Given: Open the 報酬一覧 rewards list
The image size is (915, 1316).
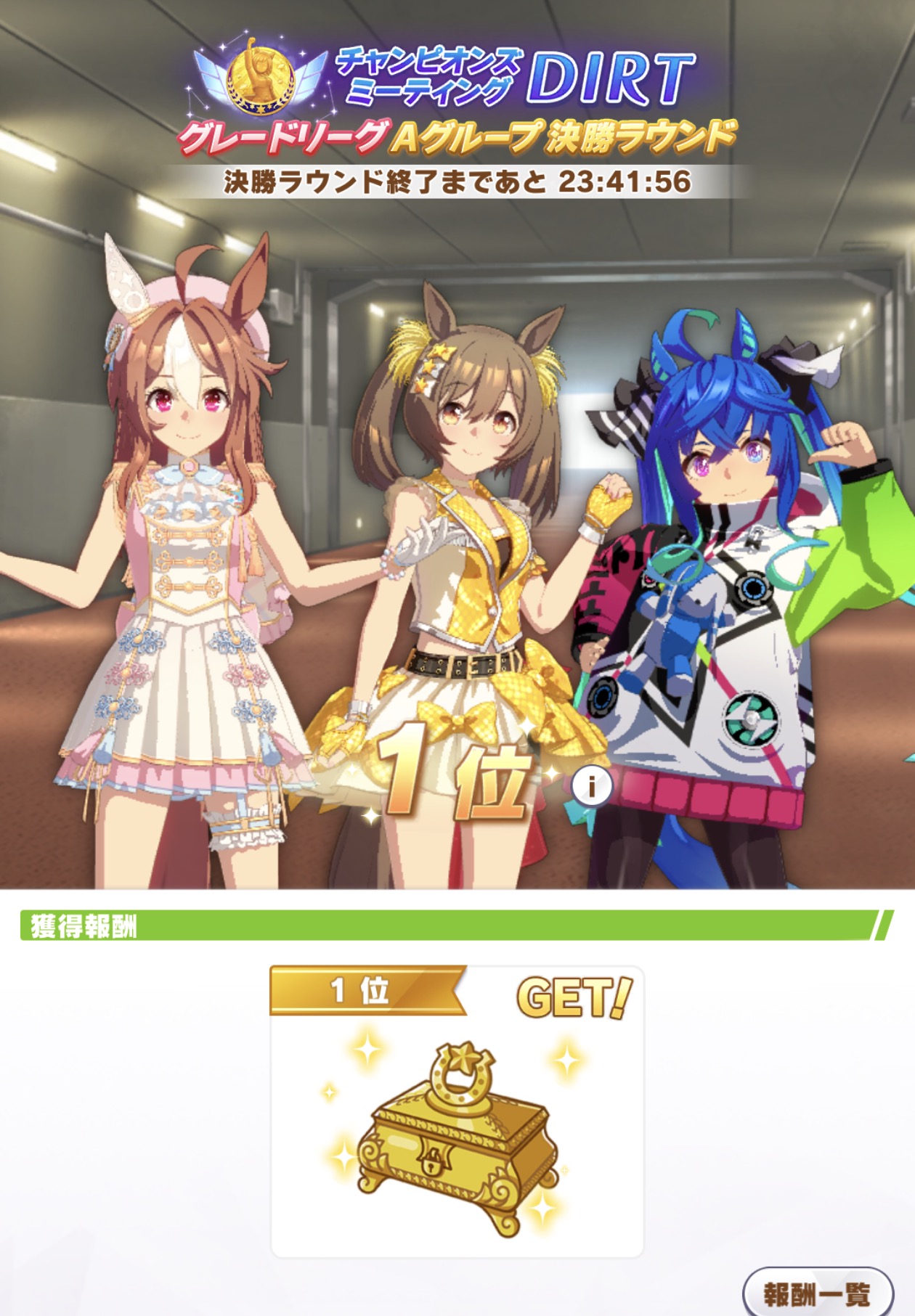Looking at the screenshot, I should pyautogui.click(x=818, y=1293).
